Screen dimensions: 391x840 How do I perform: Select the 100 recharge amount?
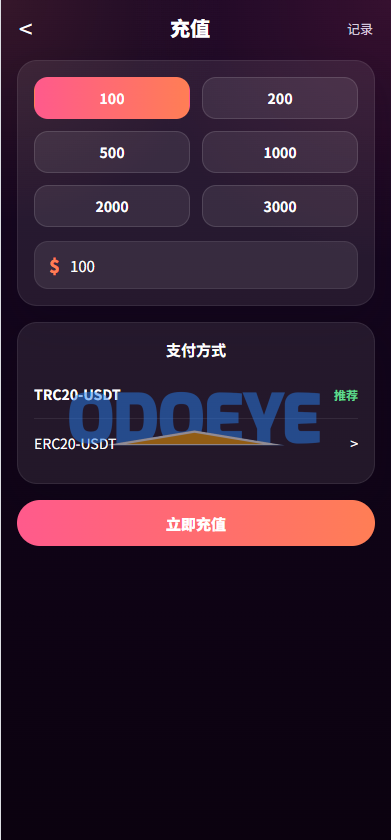[112, 98]
